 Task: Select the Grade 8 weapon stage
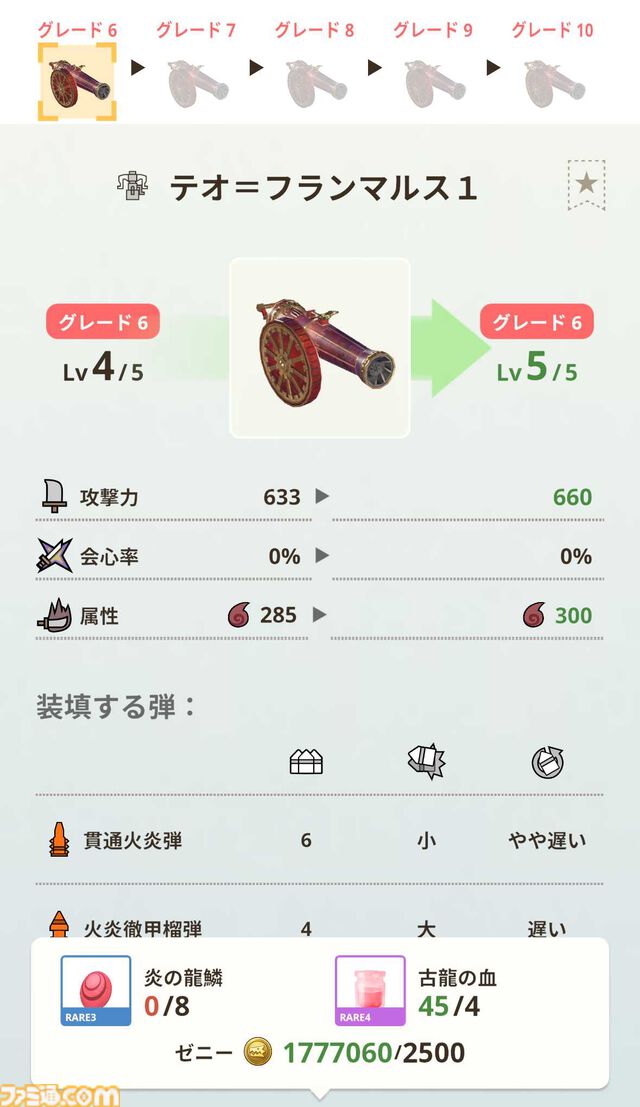[x=314, y=80]
